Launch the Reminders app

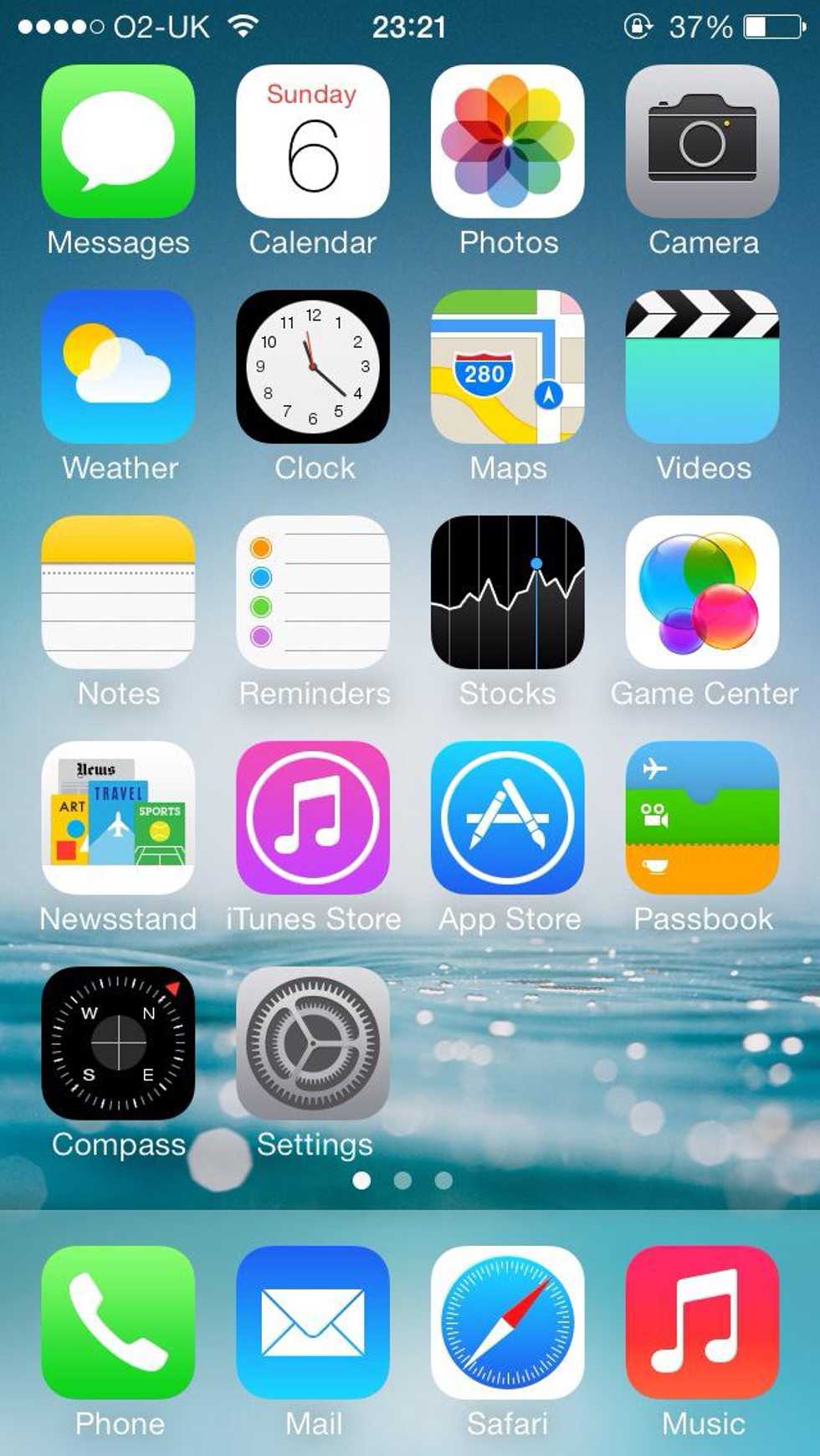point(313,592)
